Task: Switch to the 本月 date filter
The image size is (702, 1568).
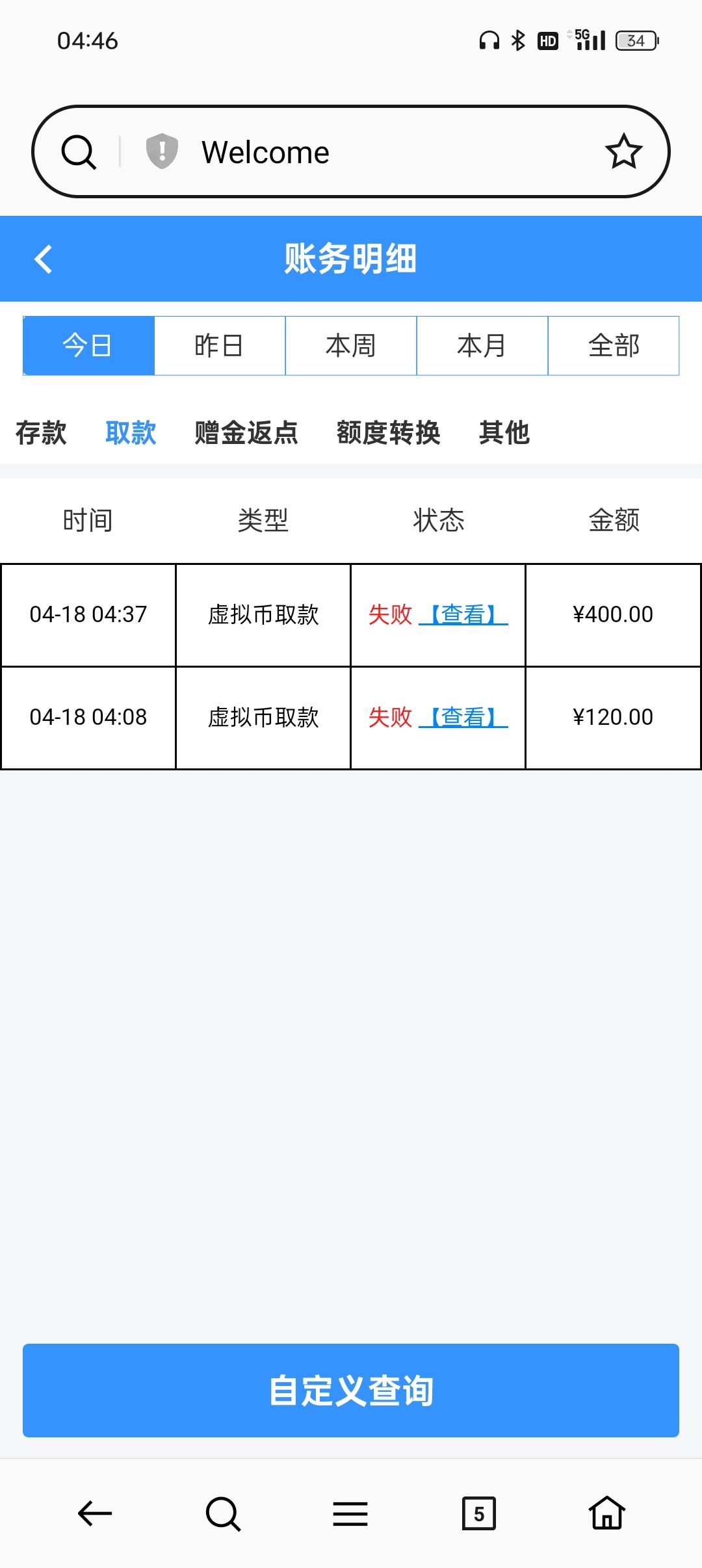Action: pyautogui.click(x=482, y=346)
